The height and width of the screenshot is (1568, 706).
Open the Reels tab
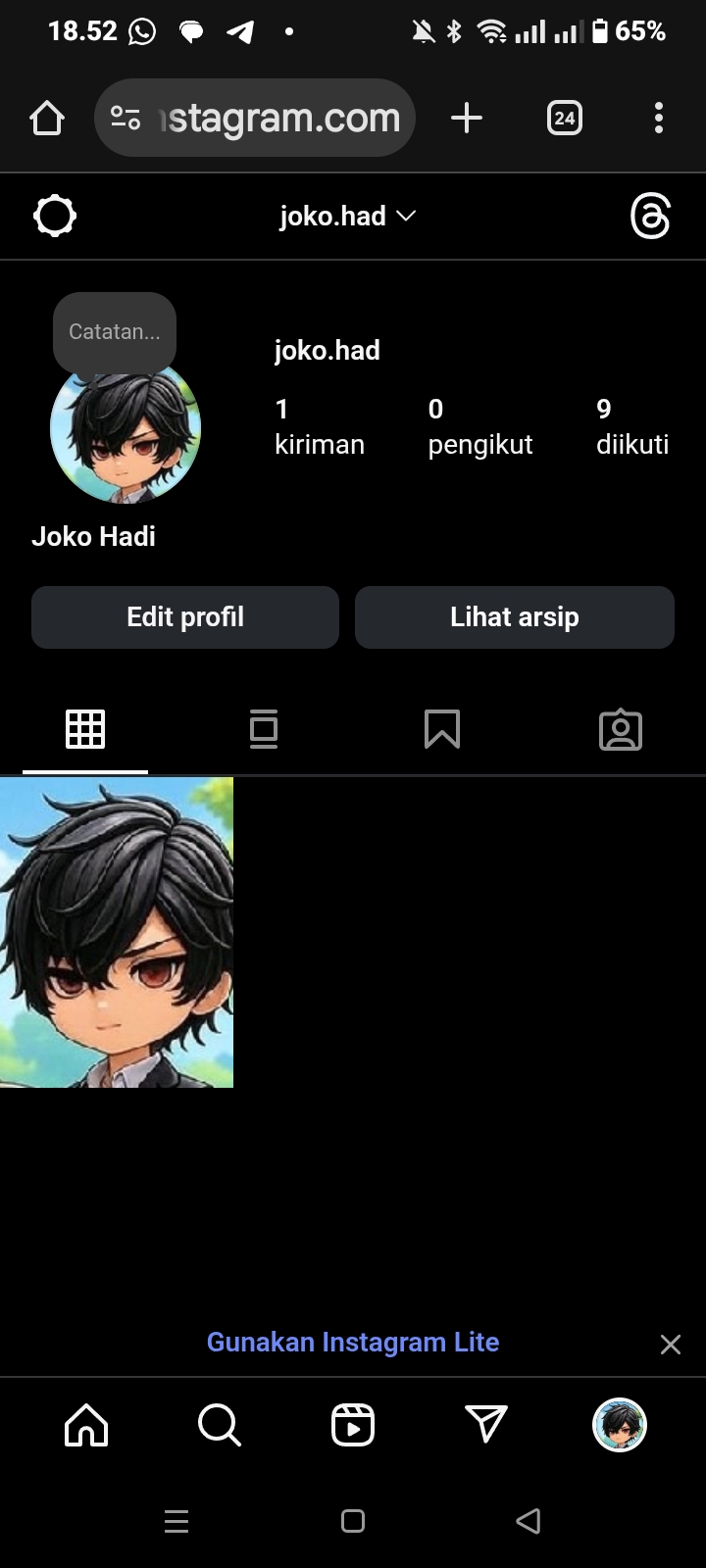pos(353,1425)
